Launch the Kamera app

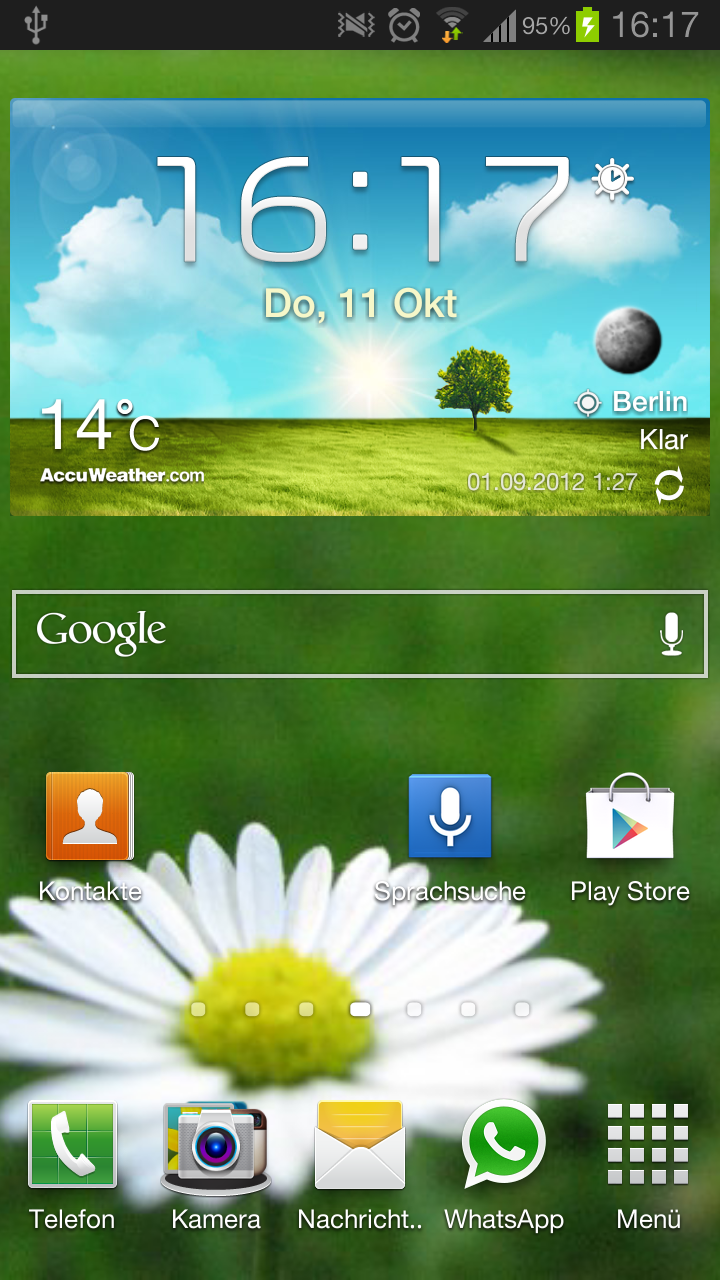[x=216, y=1165]
